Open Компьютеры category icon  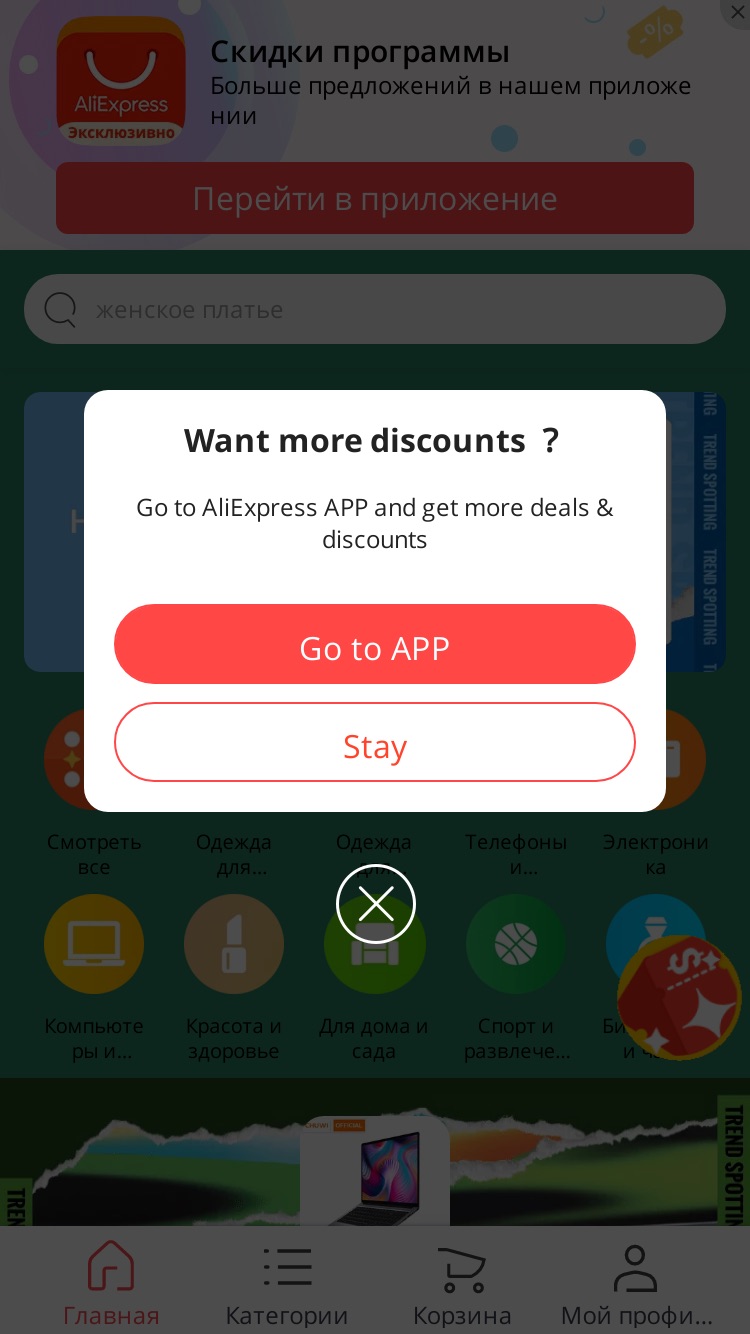click(94, 944)
